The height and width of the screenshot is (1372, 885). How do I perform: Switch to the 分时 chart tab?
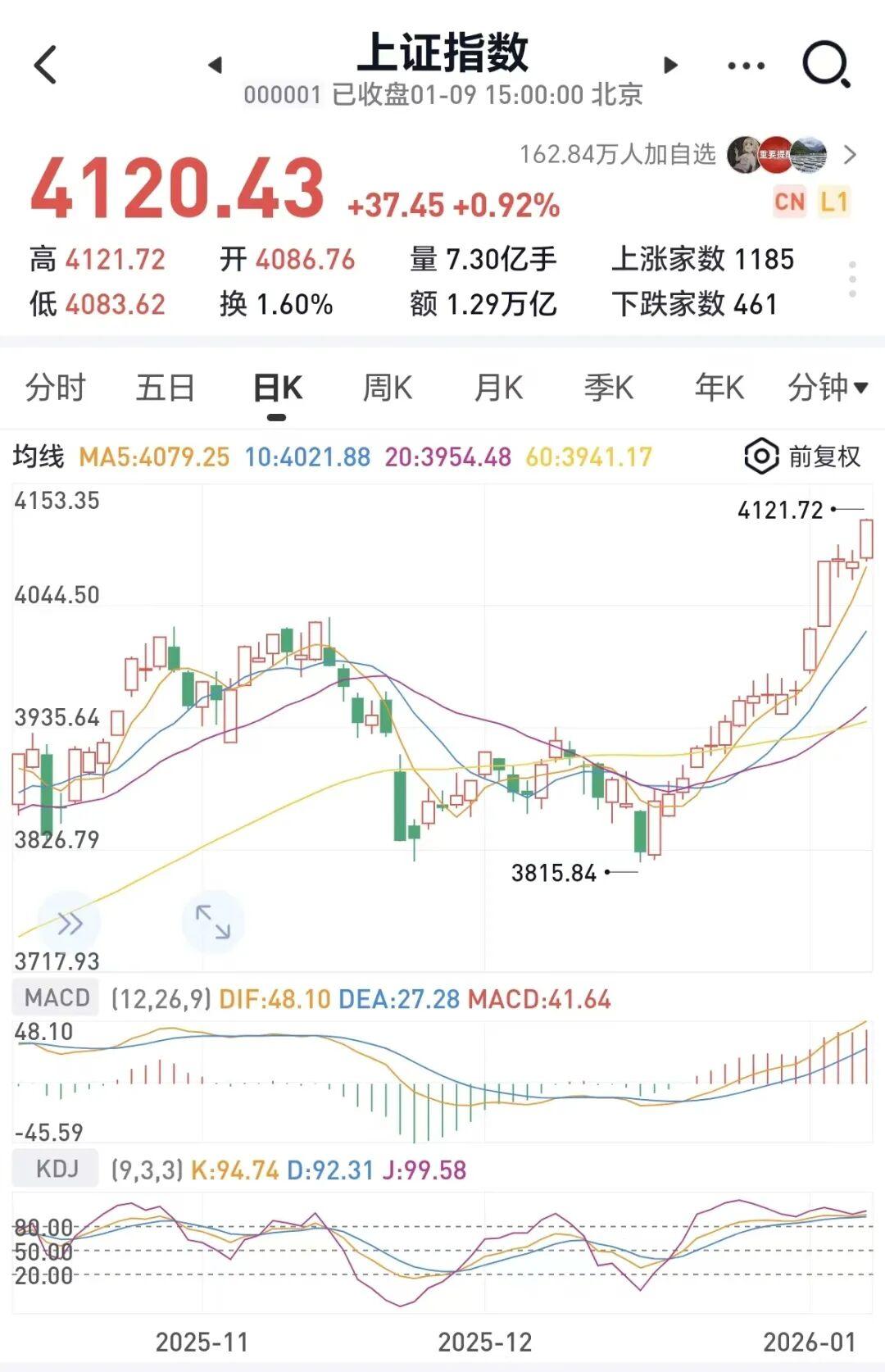coord(55,388)
